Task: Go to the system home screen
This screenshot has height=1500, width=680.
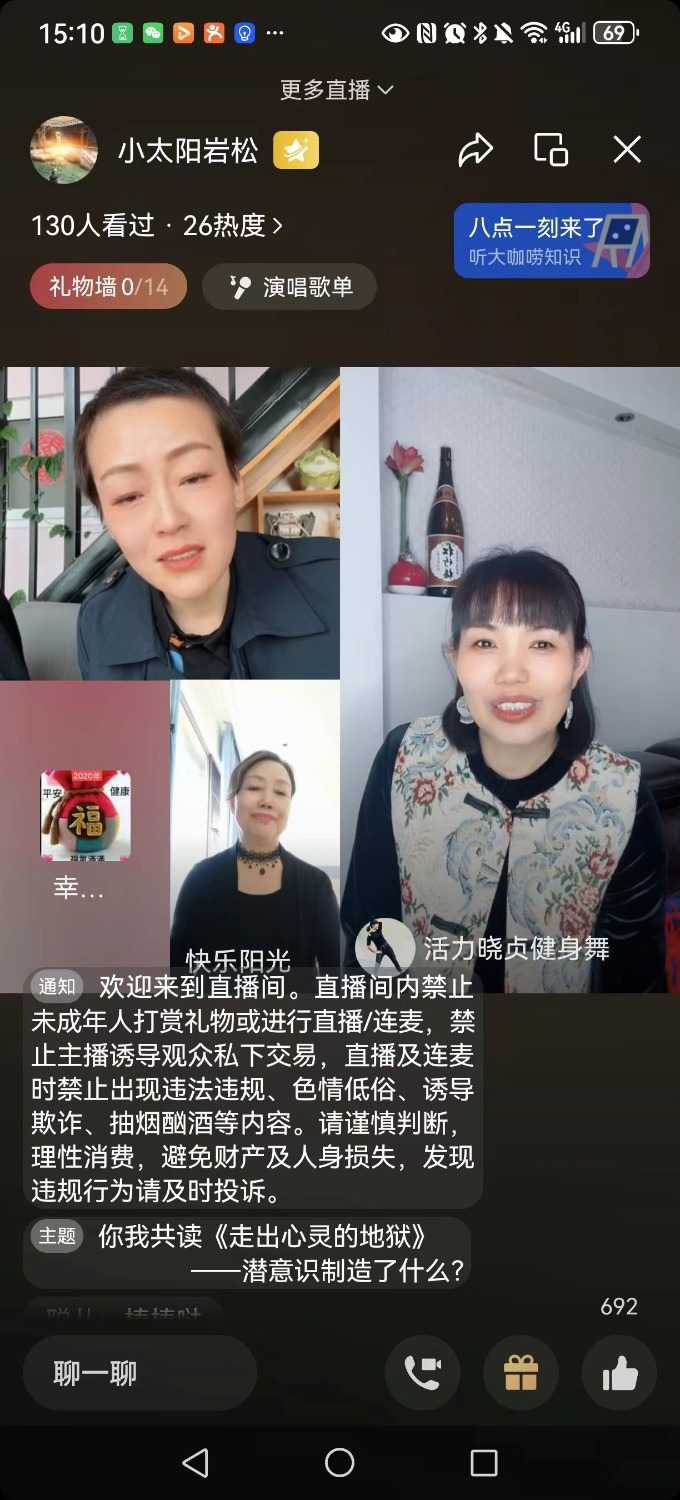Action: coord(340,1463)
